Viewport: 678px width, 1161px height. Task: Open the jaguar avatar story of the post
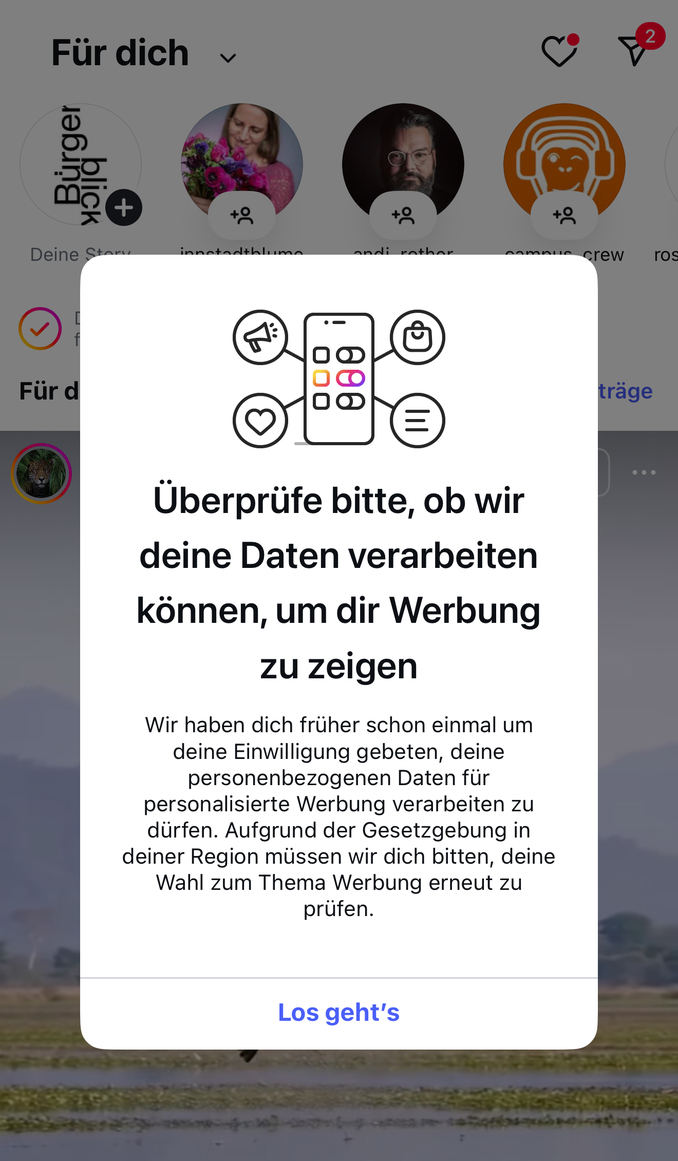click(41, 473)
